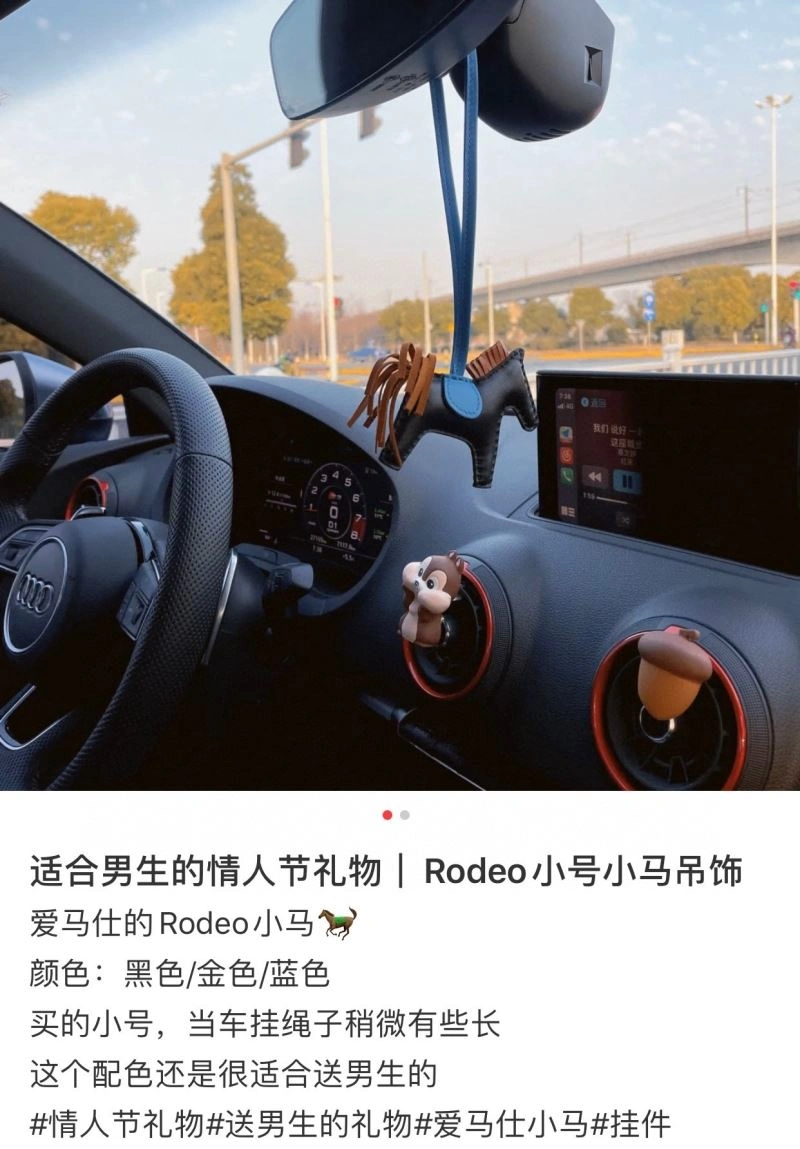Open the car interior post photo
800x1149 pixels.
click(400, 395)
